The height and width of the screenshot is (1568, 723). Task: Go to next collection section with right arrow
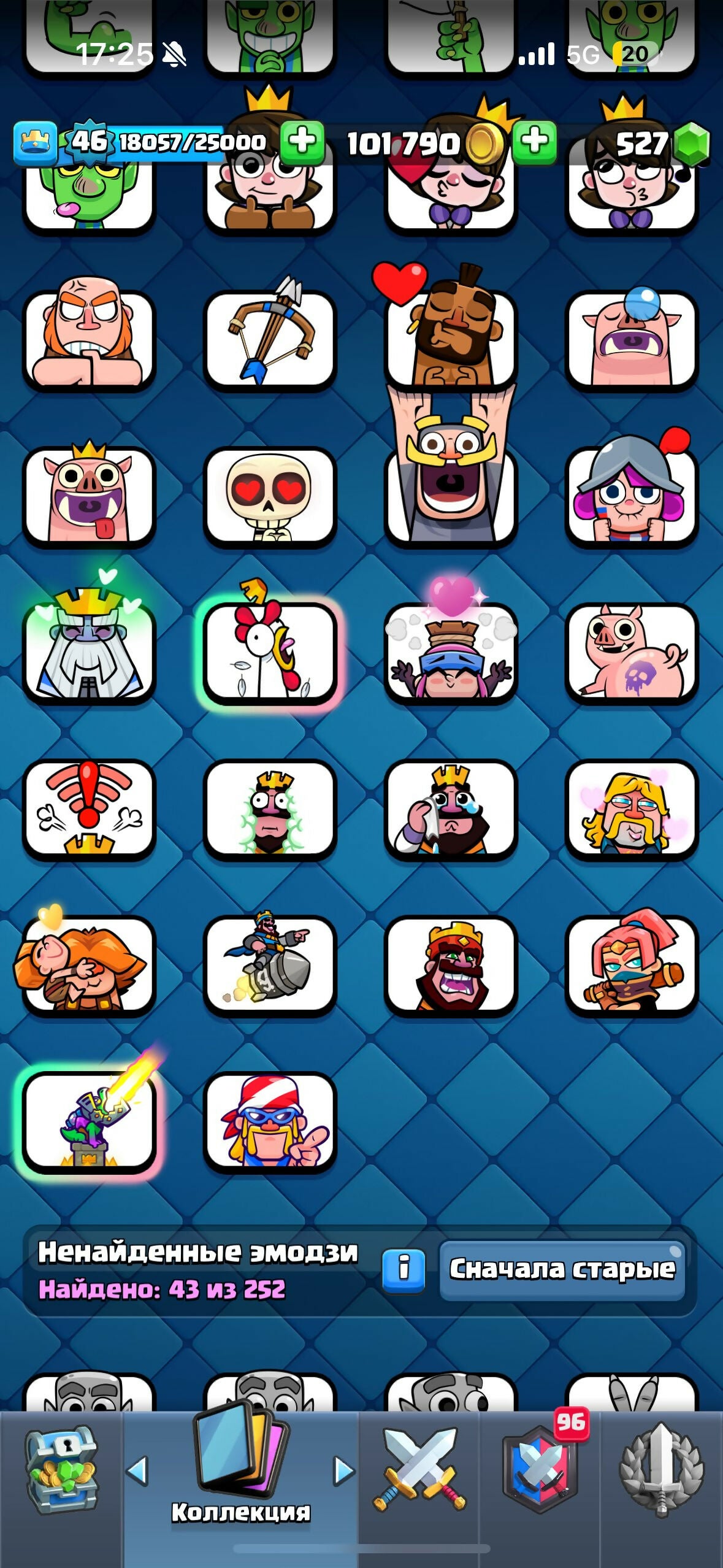click(x=343, y=1471)
